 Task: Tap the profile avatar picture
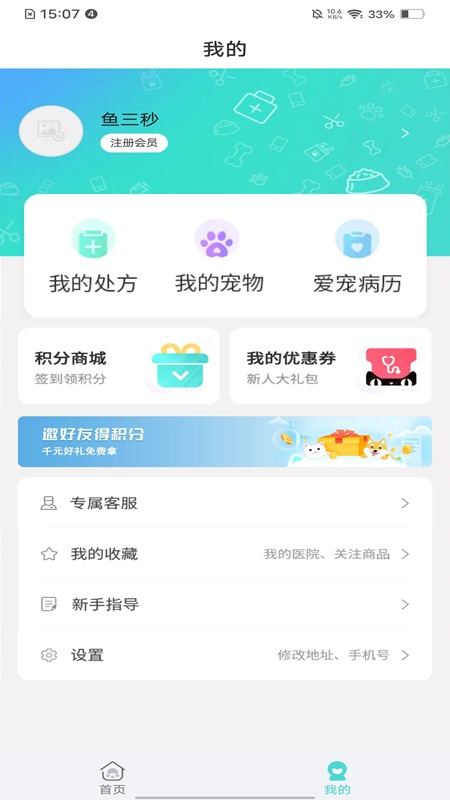[x=51, y=131]
